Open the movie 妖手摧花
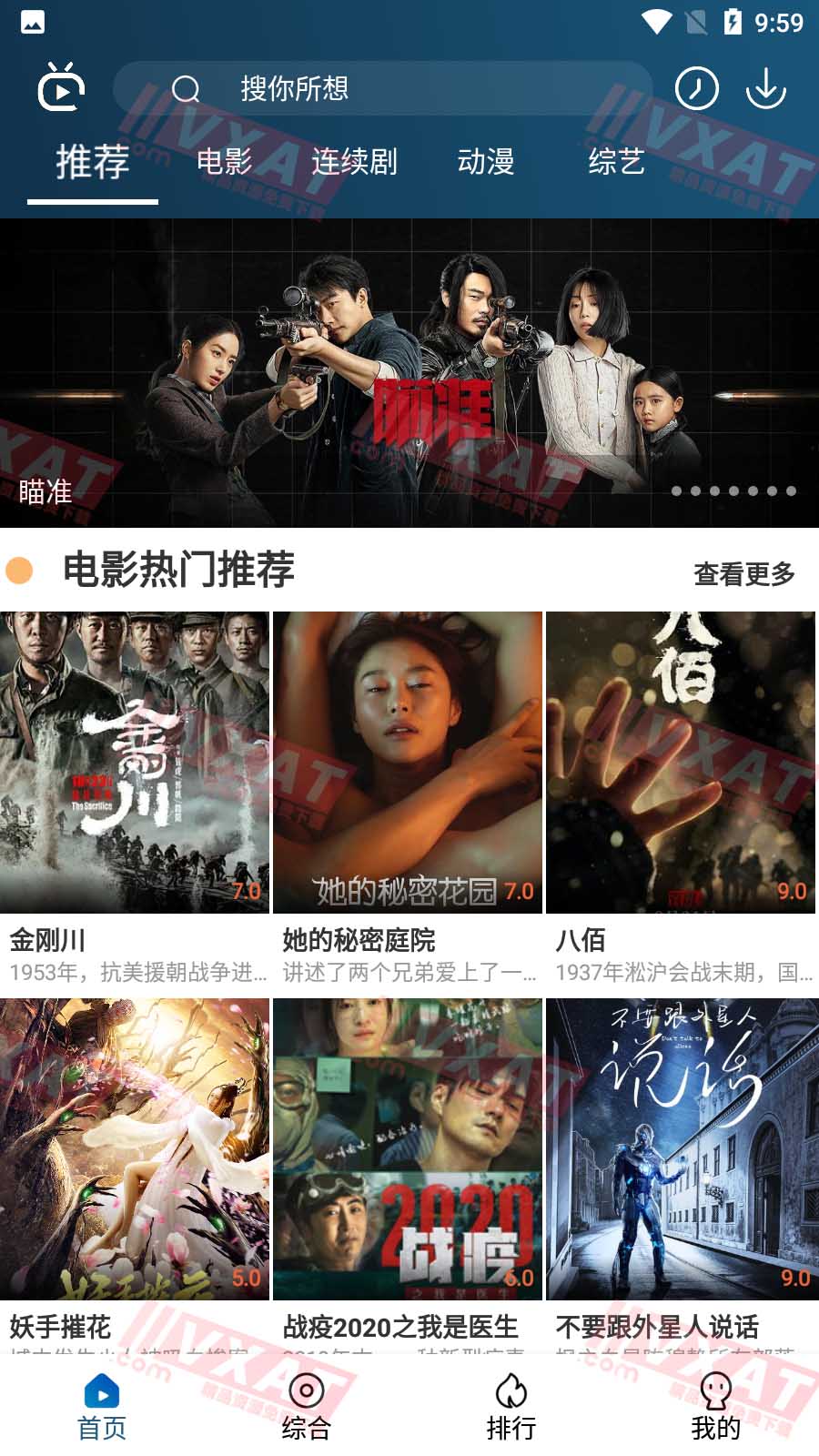 pyautogui.click(x=135, y=1149)
